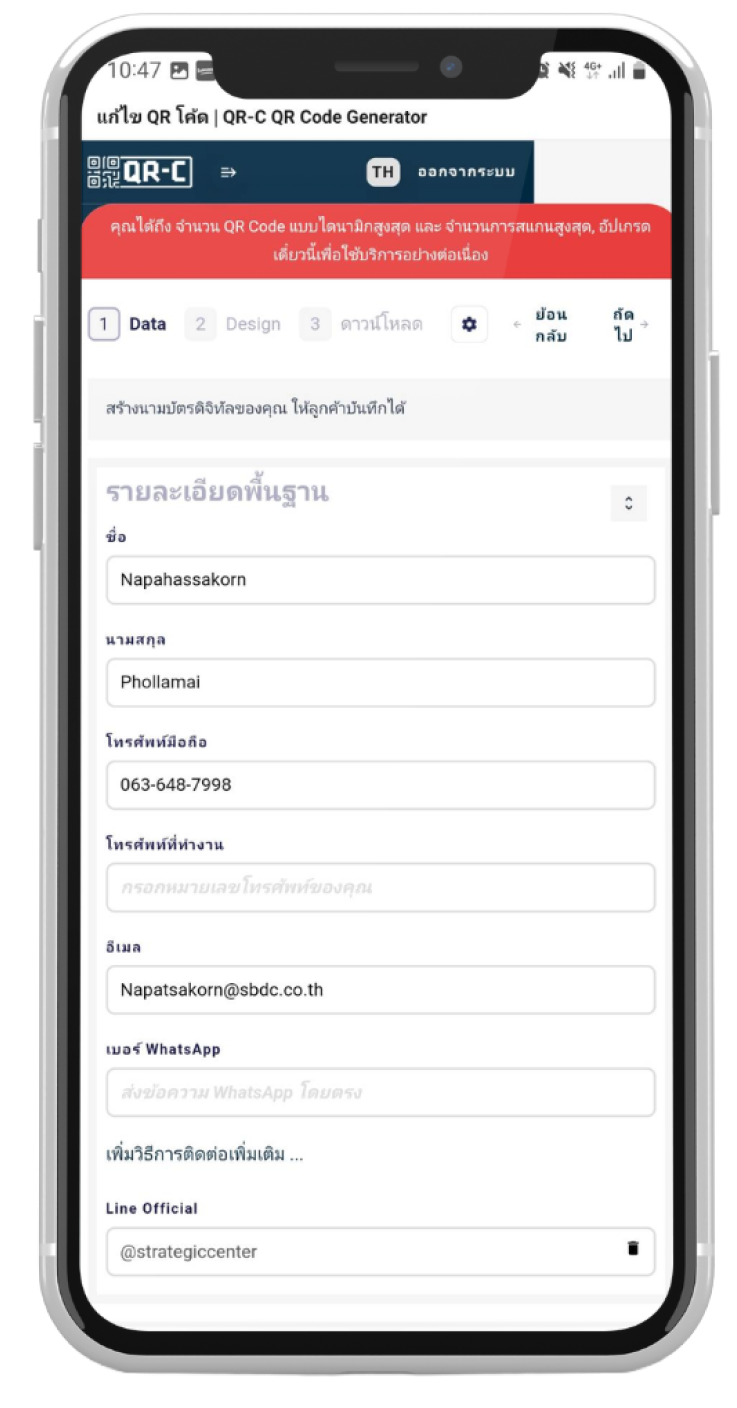Viewport: 737px width, 1408px height.
Task: Go back with ย้อนกลับ
Action: [x=545, y=325]
